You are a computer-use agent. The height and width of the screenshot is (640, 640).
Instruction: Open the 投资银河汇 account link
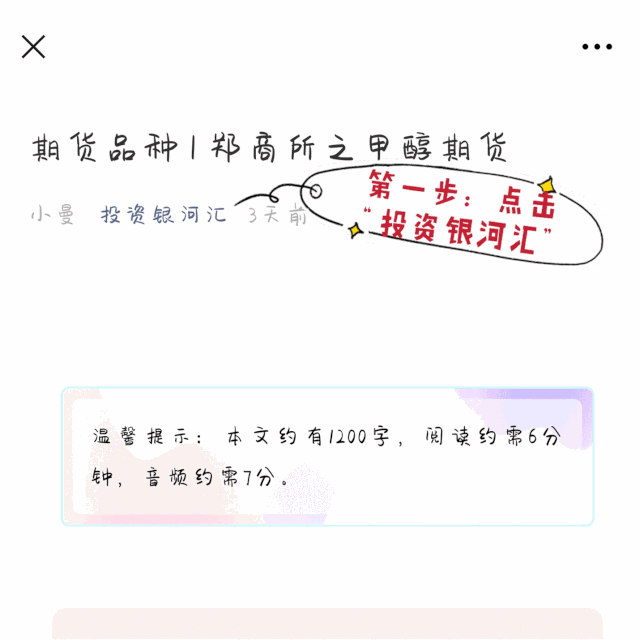tap(163, 215)
